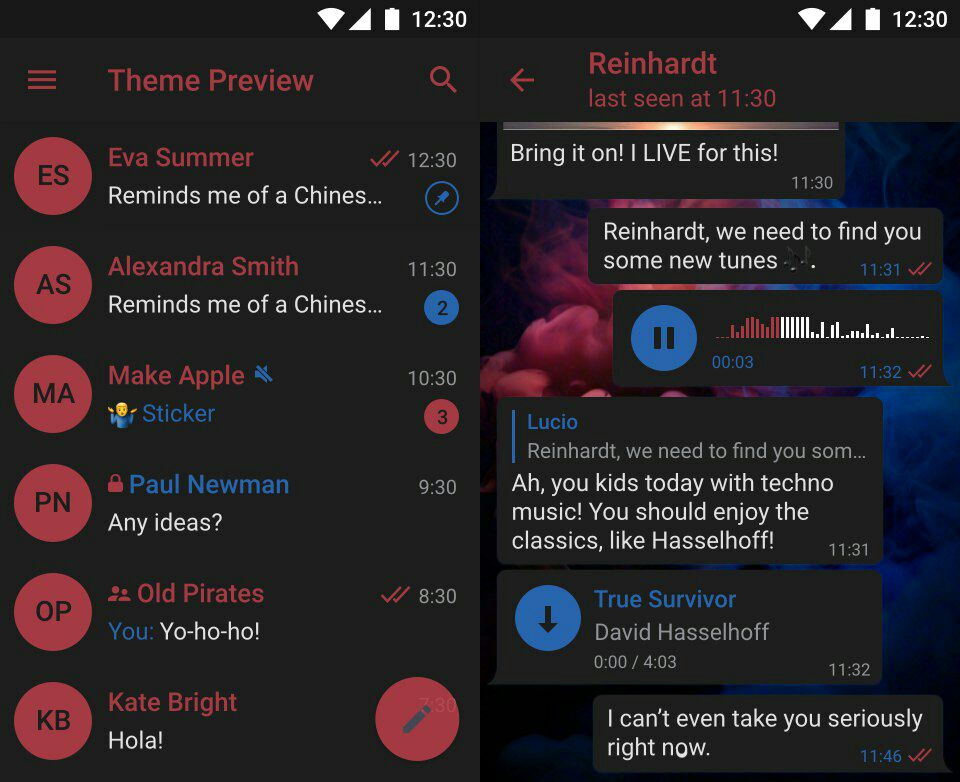This screenshot has height=782, width=960.
Task: Open the hamburger drawer menu
Action: pos(42,81)
